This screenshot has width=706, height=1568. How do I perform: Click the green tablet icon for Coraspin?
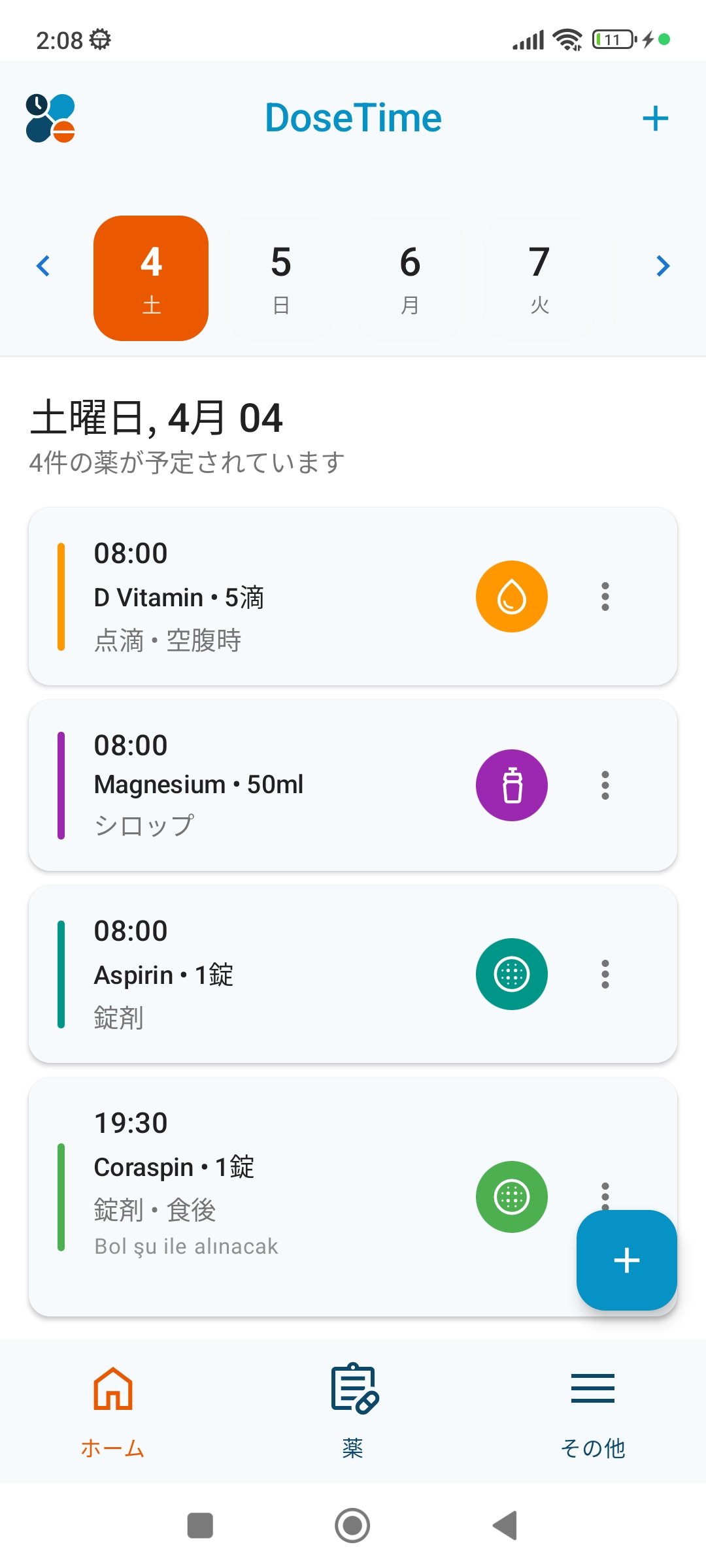(512, 1197)
